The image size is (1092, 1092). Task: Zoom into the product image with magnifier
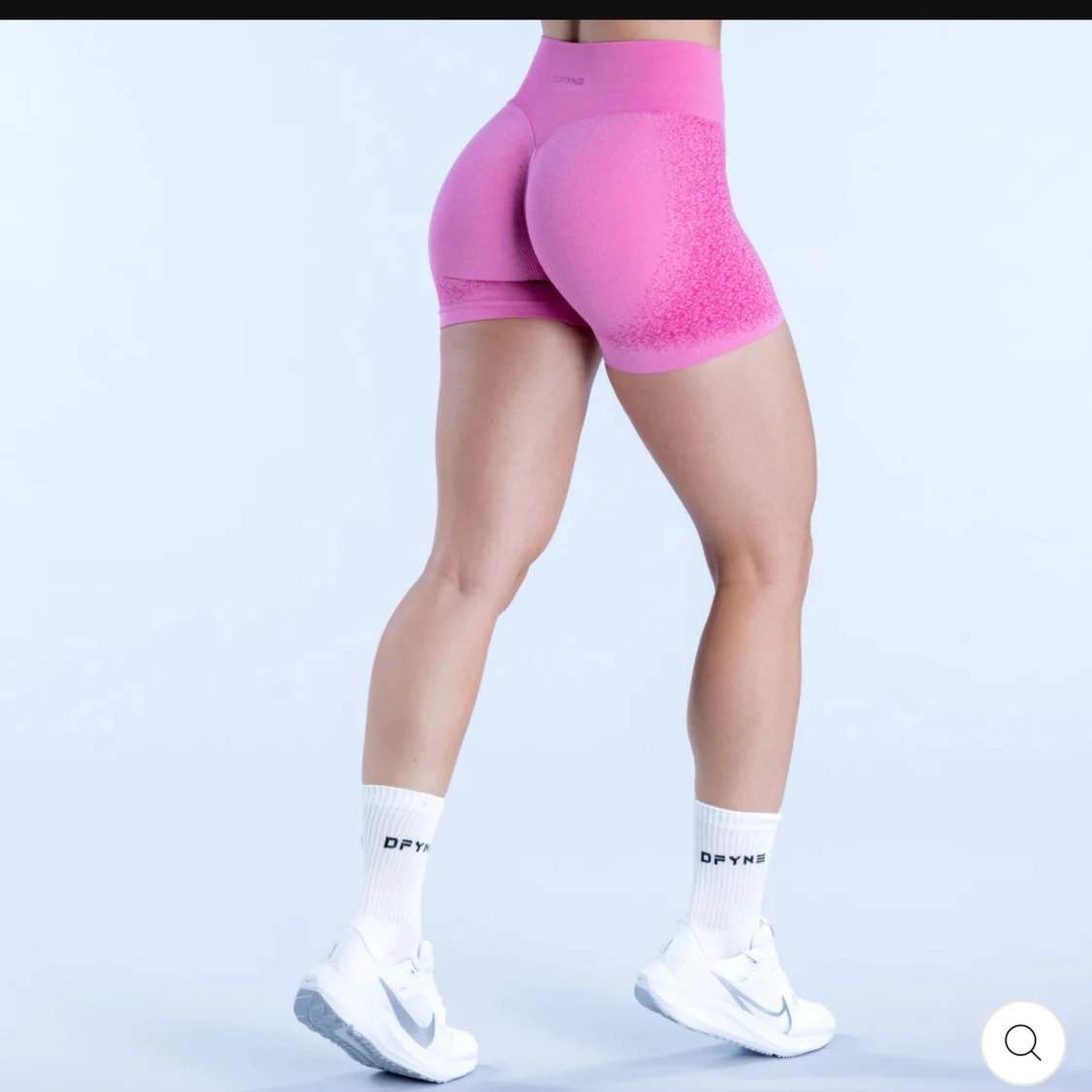pyautogui.click(x=1022, y=1043)
